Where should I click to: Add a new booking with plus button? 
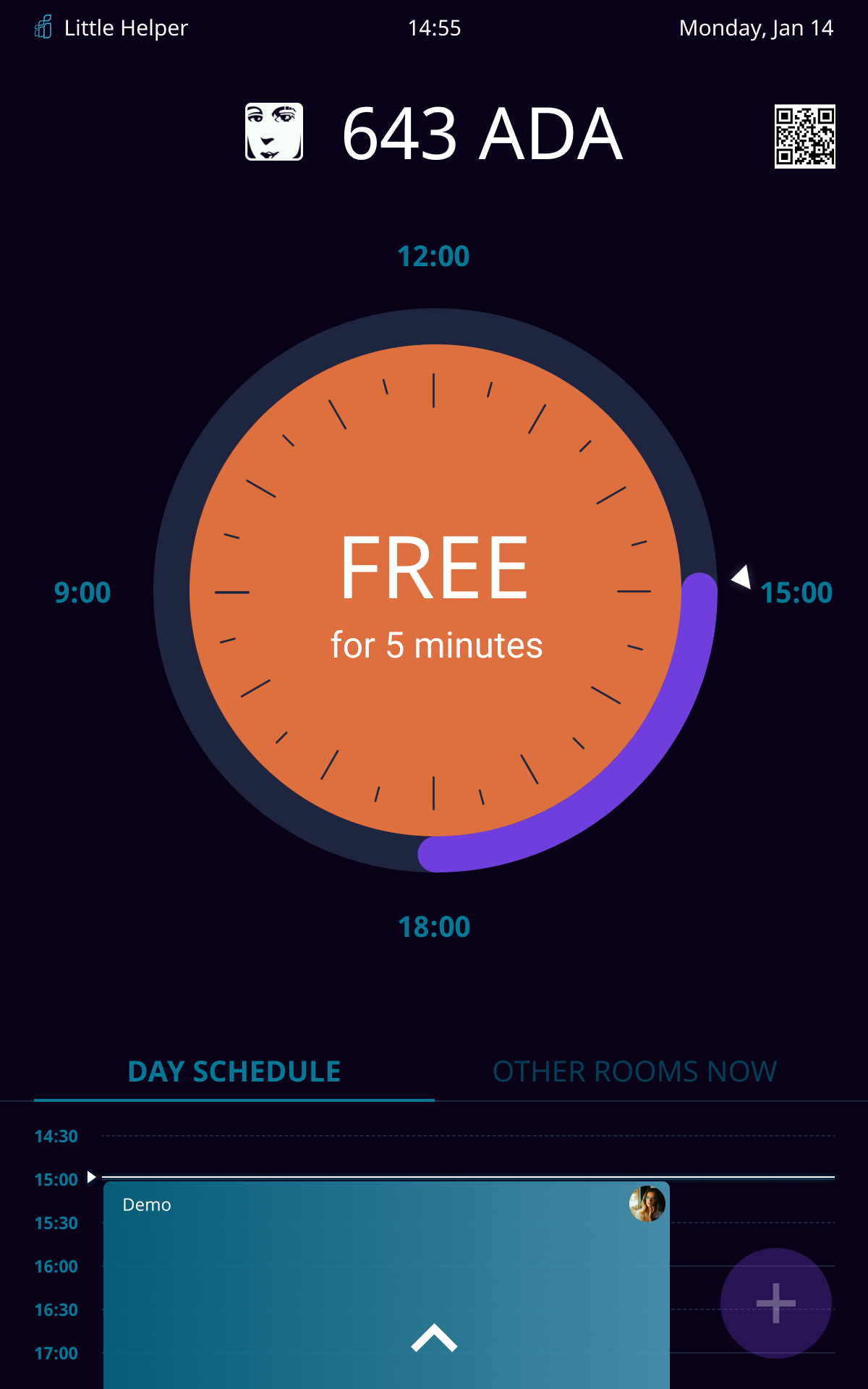pos(775,1303)
